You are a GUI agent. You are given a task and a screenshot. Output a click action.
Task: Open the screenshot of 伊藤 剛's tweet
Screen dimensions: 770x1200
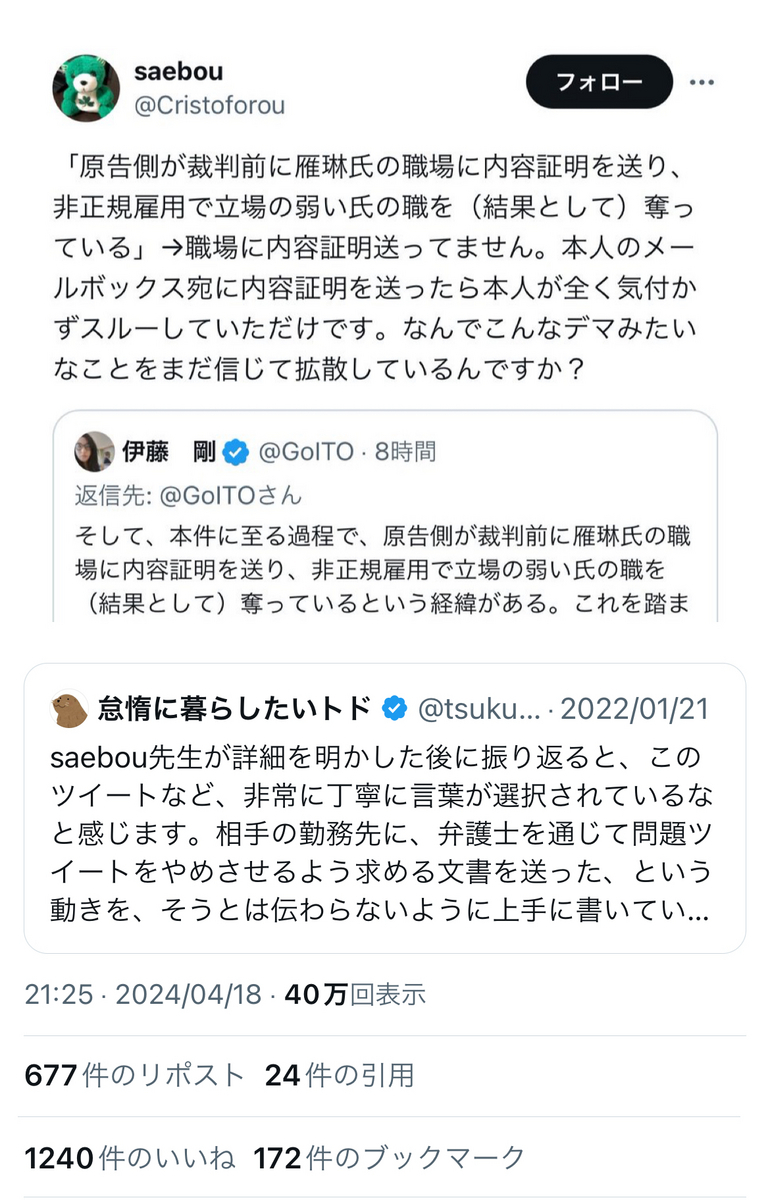coord(386,516)
